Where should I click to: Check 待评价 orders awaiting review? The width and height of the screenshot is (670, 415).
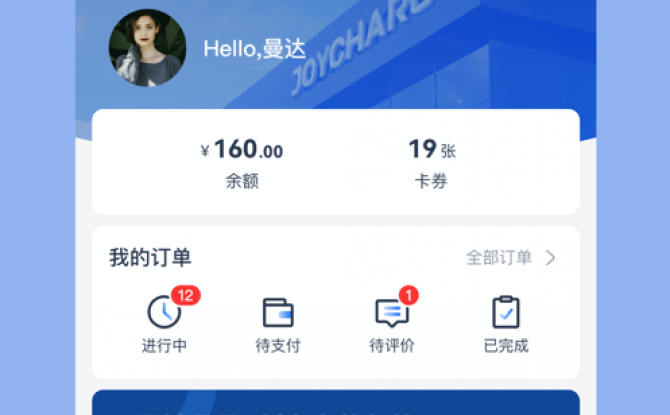392,324
